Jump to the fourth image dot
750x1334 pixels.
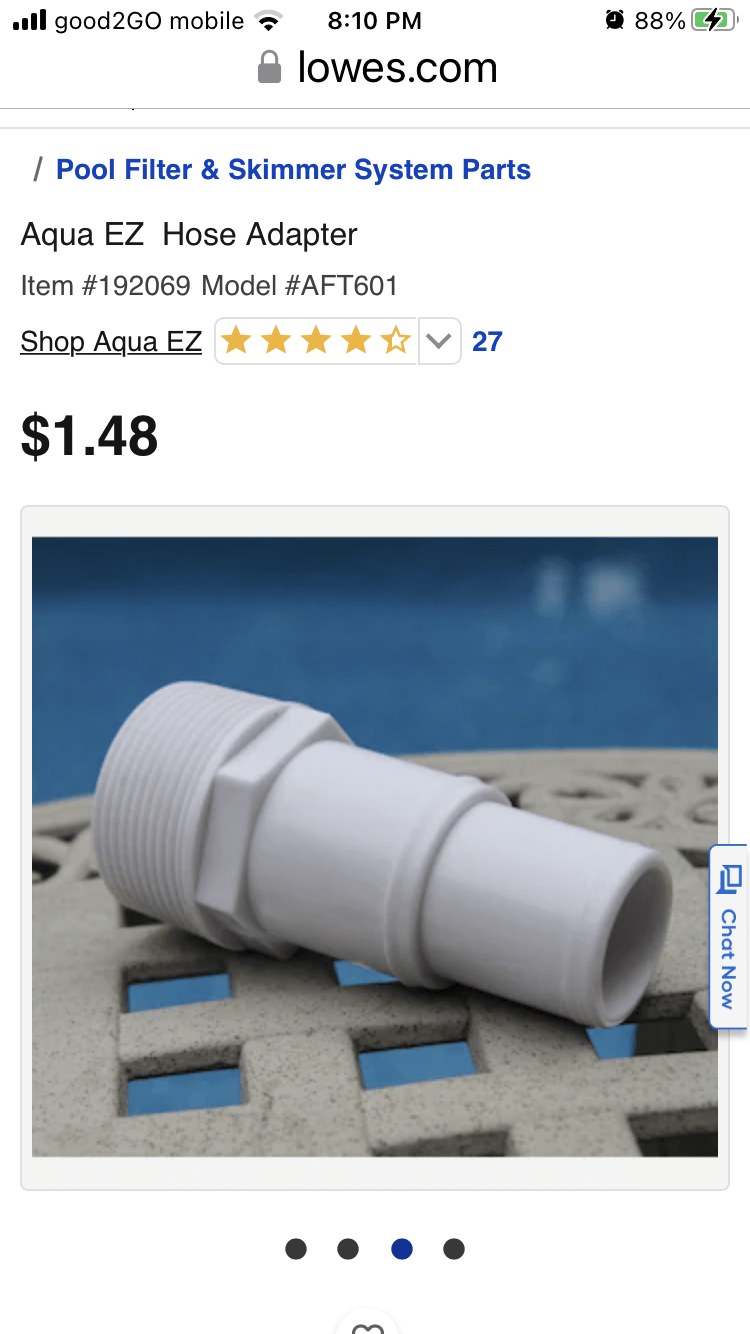(x=454, y=1249)
